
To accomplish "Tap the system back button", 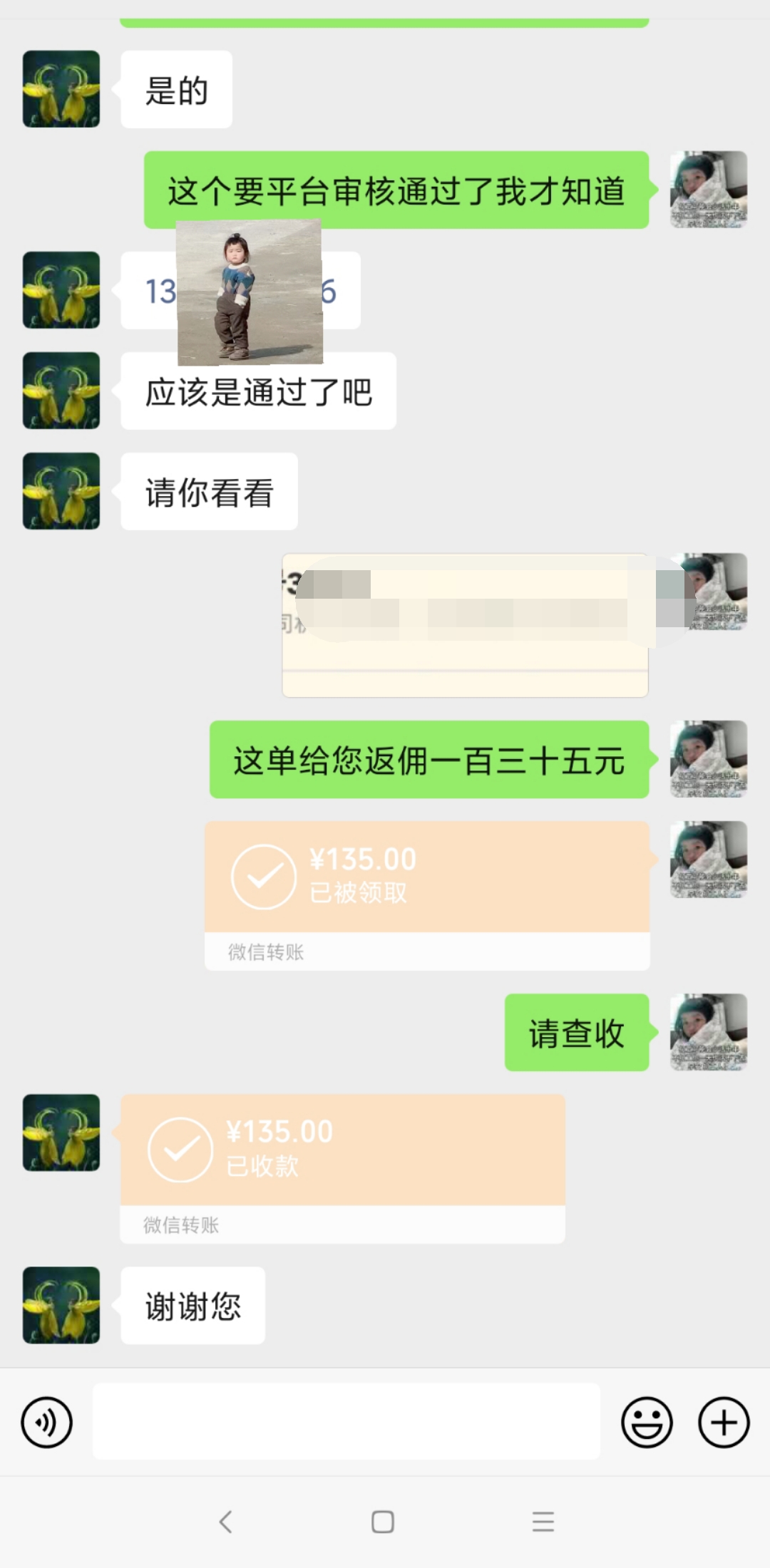I will coord(226,1522).
